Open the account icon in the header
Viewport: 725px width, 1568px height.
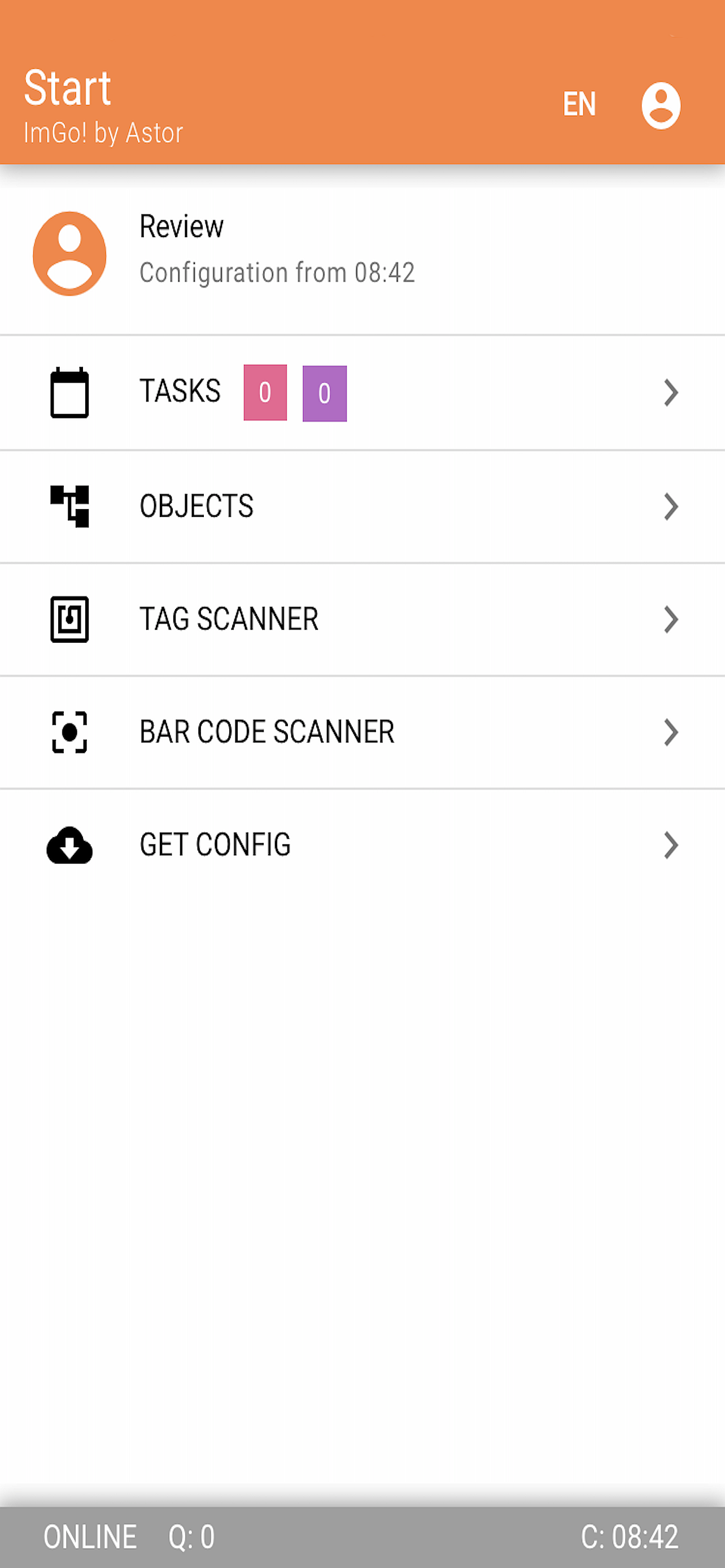(661, 106)
